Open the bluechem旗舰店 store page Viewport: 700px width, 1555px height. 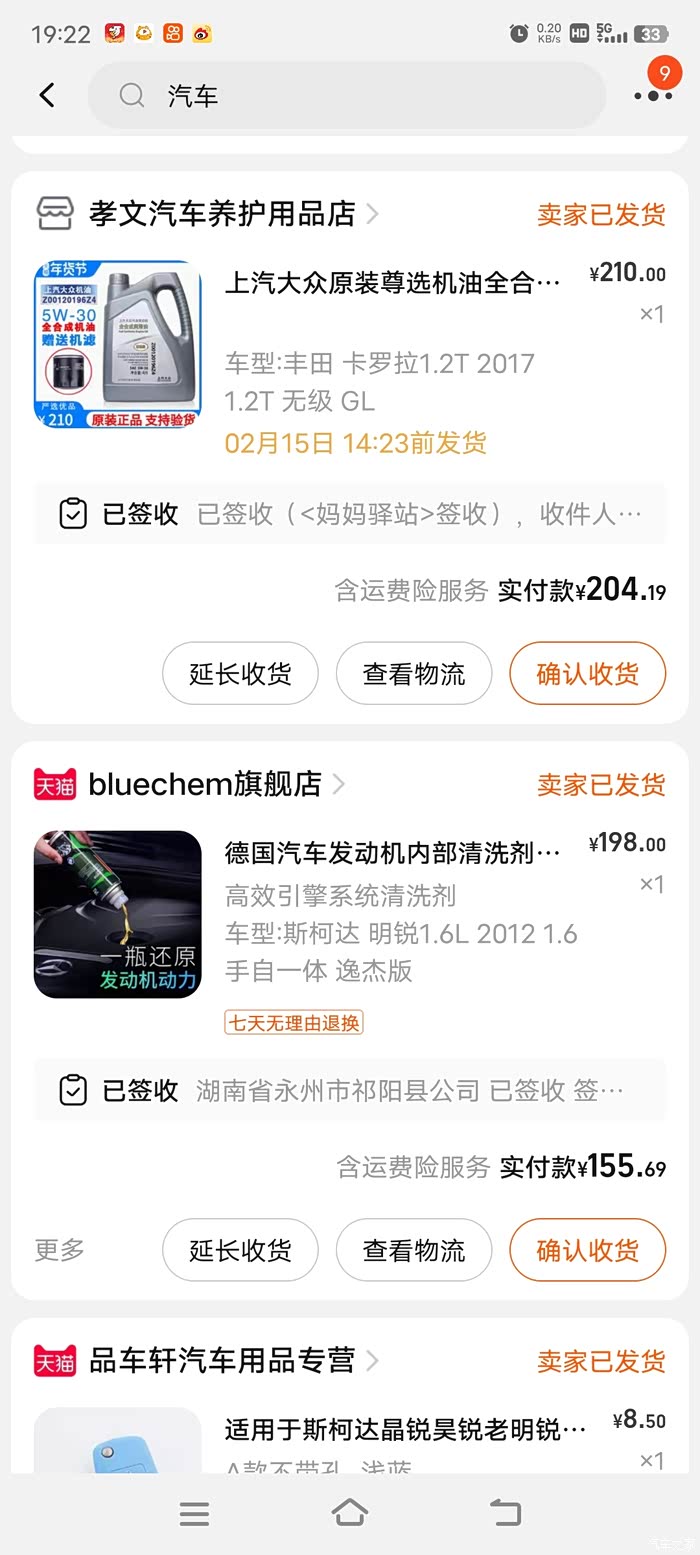[190, 784]
